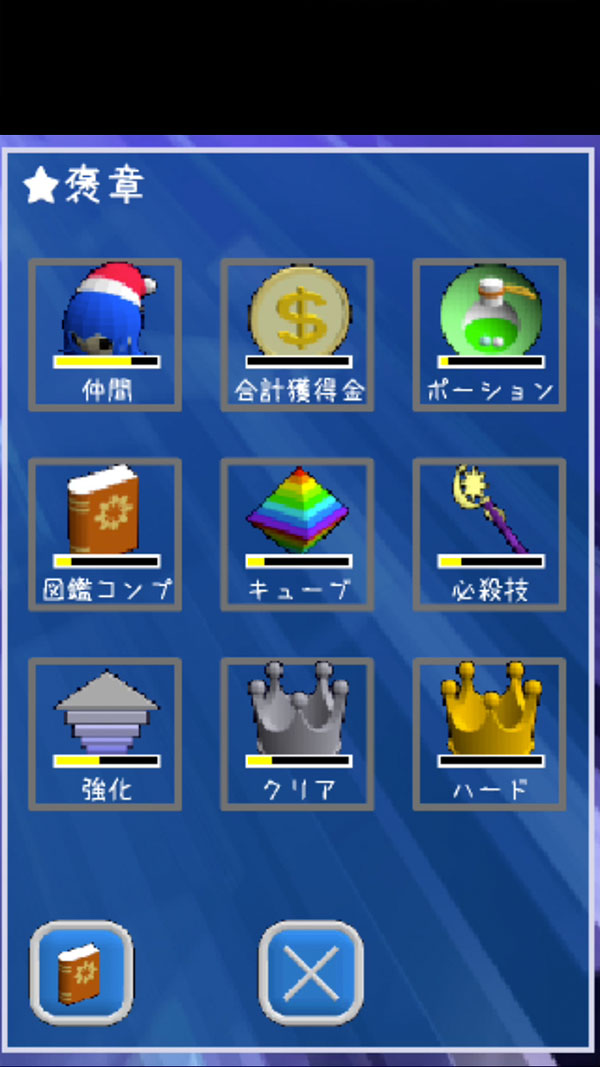Select the 合計獲得金 coin medal
600x1067 pixels.
[297, 334]
